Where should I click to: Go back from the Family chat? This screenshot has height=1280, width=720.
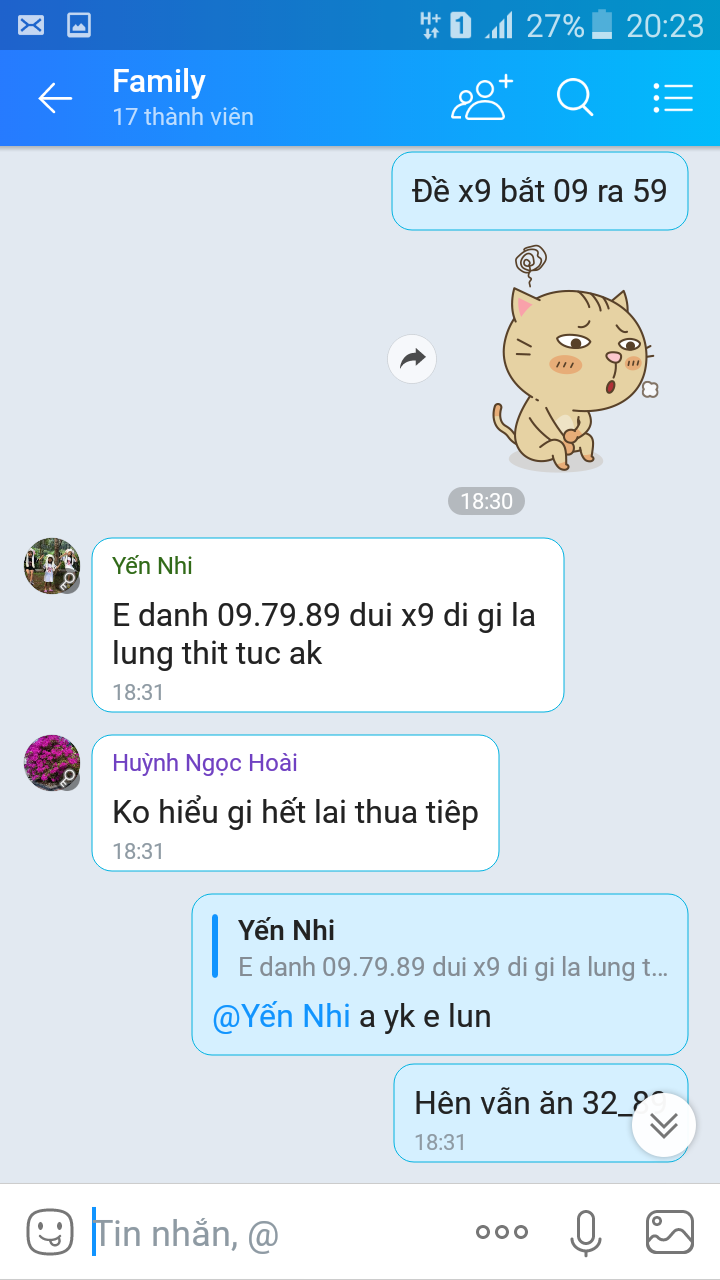click(55, 98)
